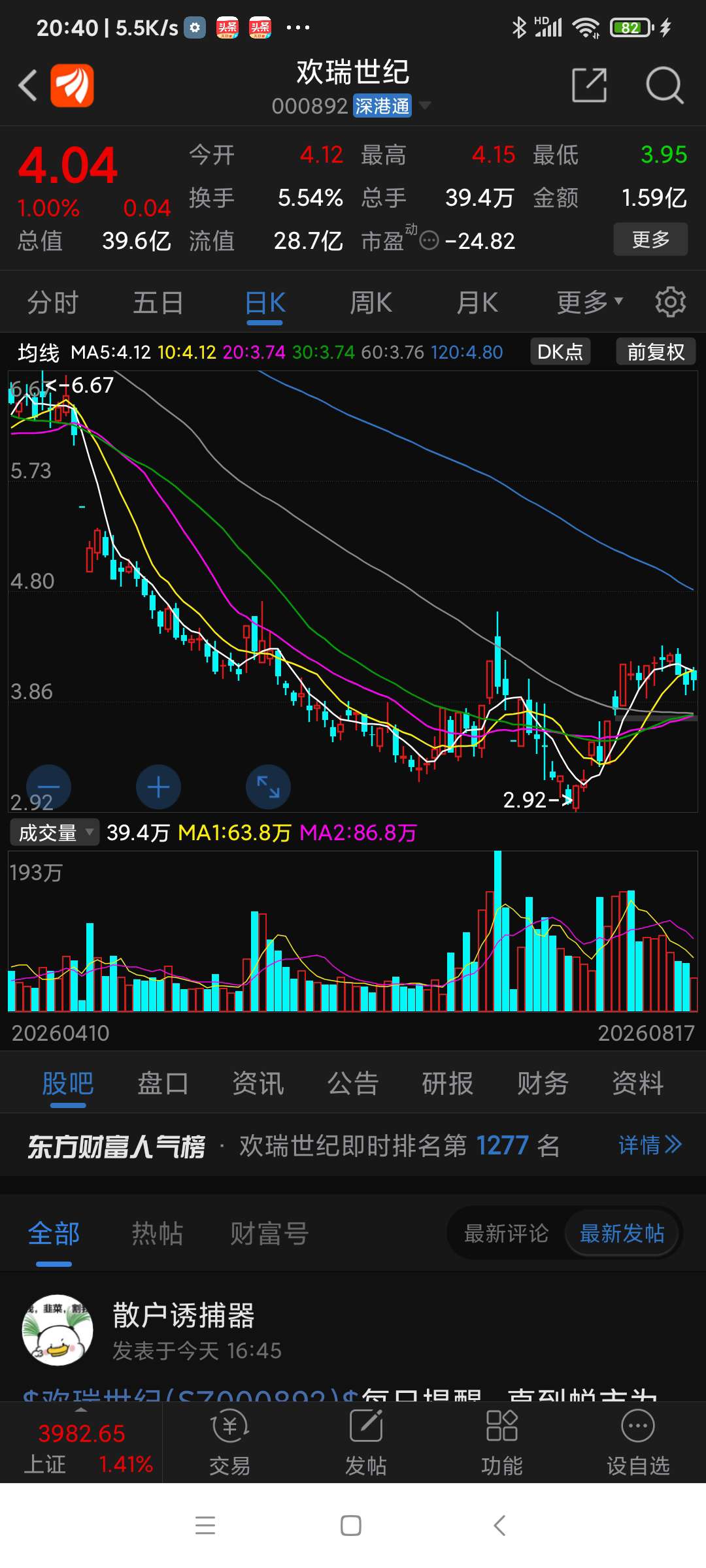Open chart settings gear
This screenshot has height=1568, width=706.
[x=670, y=302]
